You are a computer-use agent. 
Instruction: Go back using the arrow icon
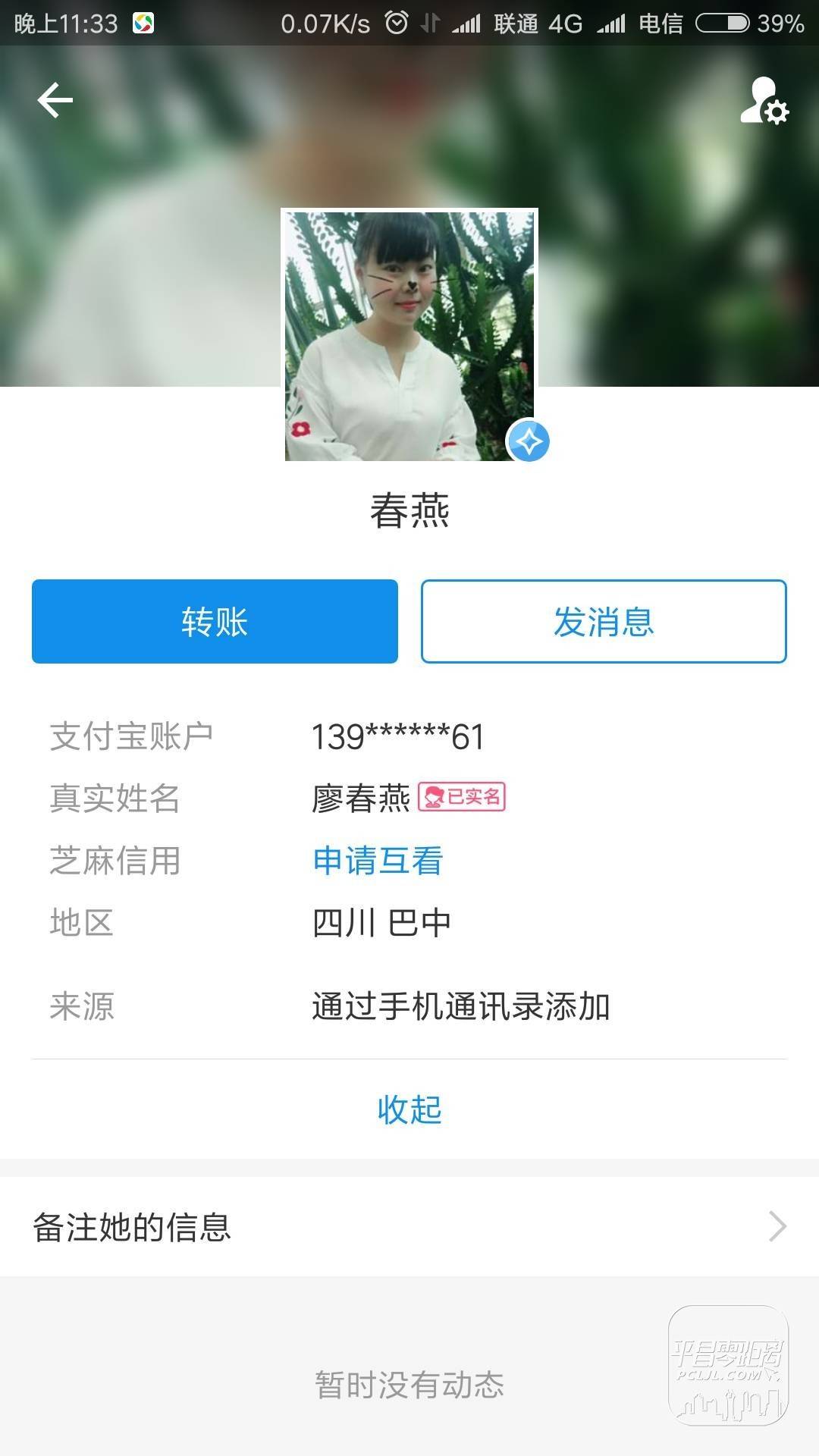click(x=55, y=100)
